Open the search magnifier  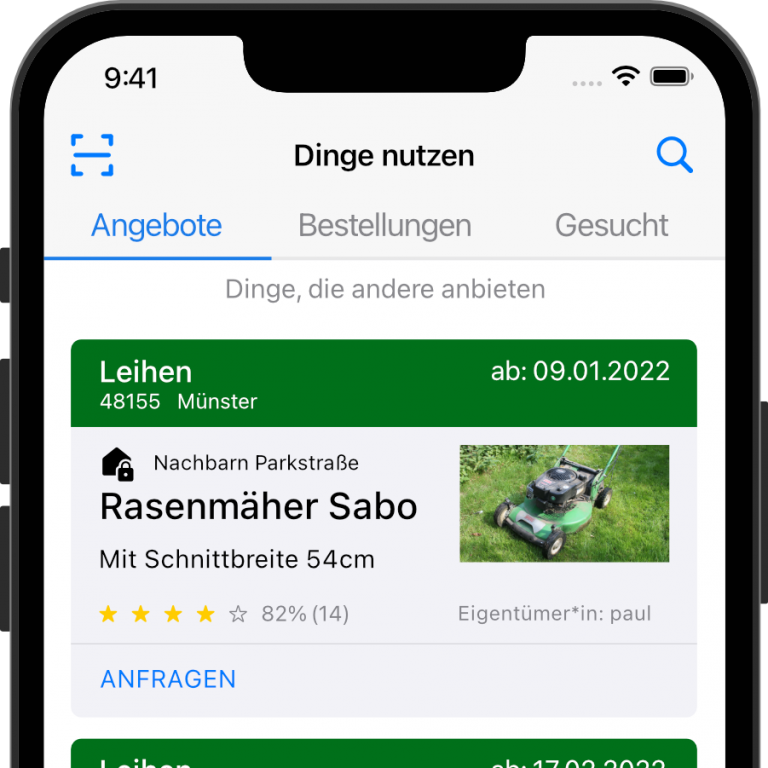(674, 155)
